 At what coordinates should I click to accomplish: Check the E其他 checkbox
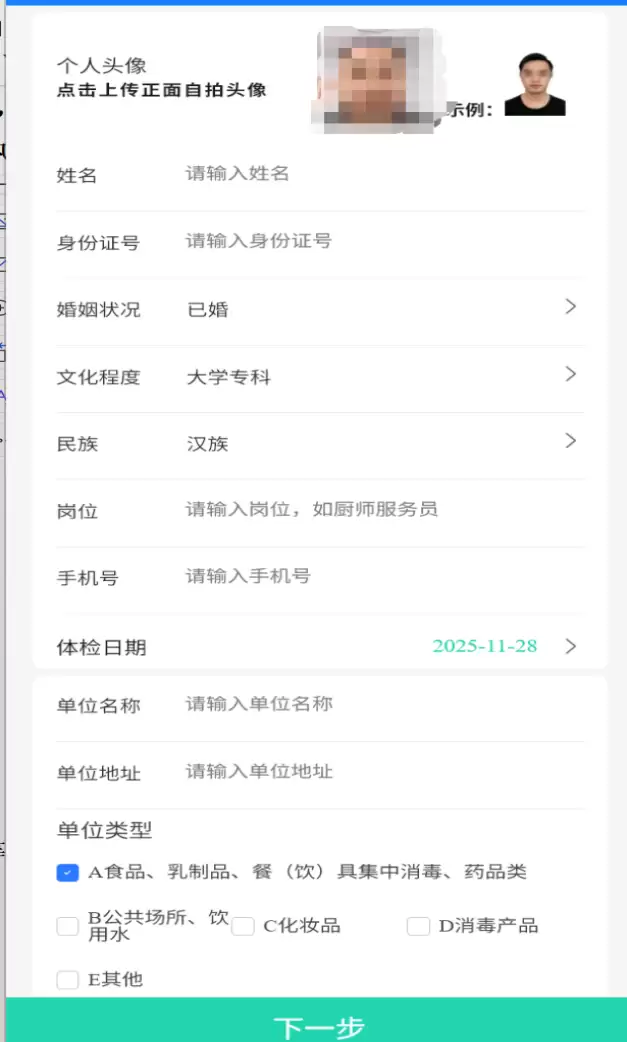click(x=67, y=980)
